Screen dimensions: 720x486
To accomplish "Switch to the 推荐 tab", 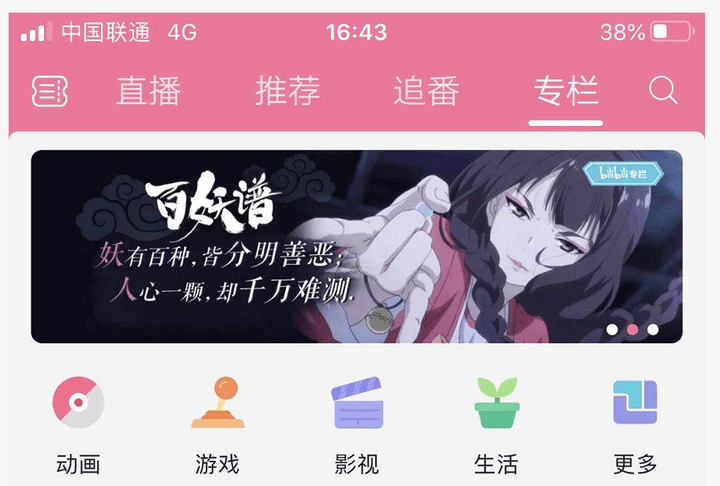I will (x=287, y=92).
